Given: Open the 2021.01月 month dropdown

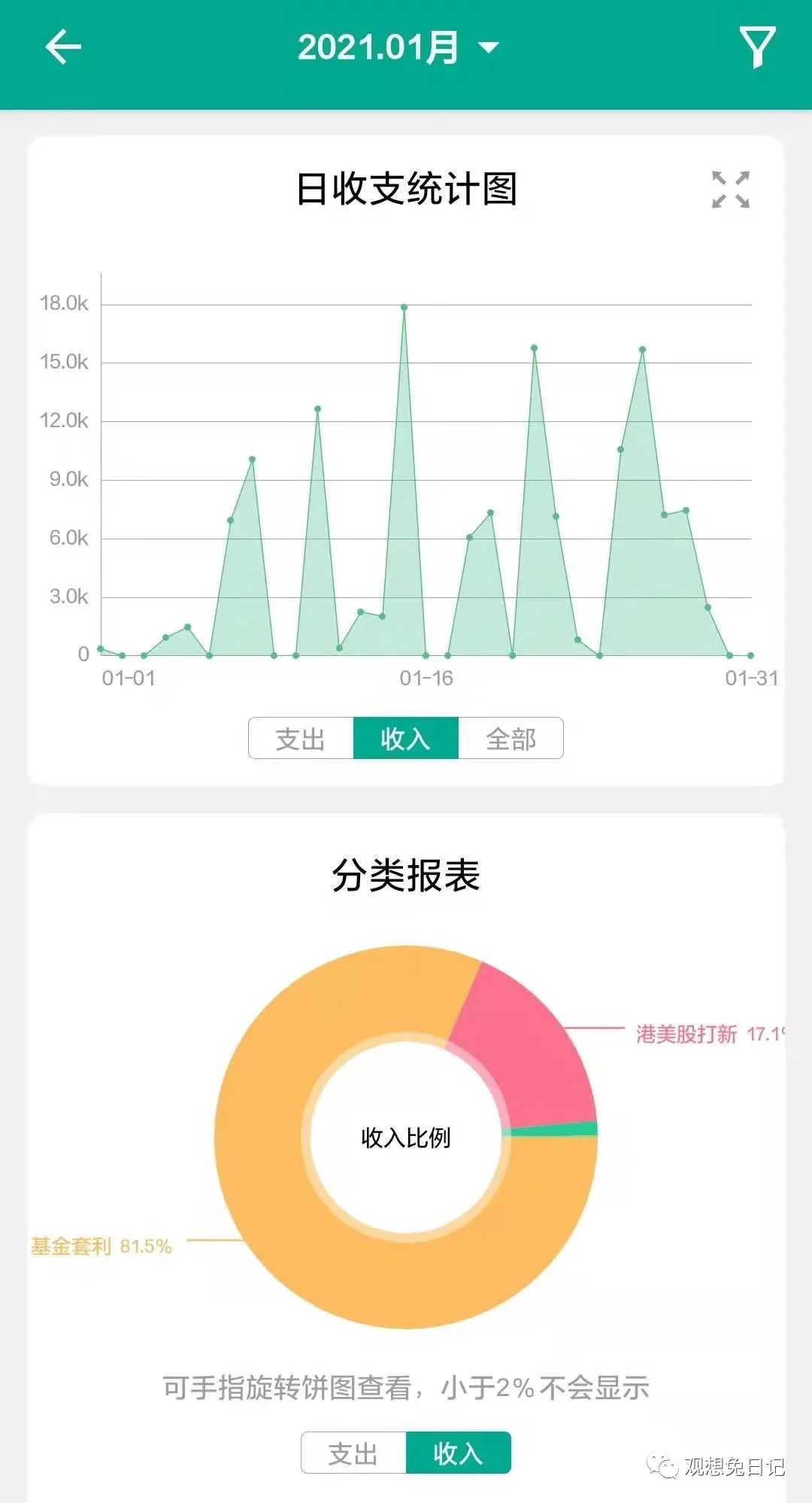Looking at the screenshot, I should (x=398, y=47).
